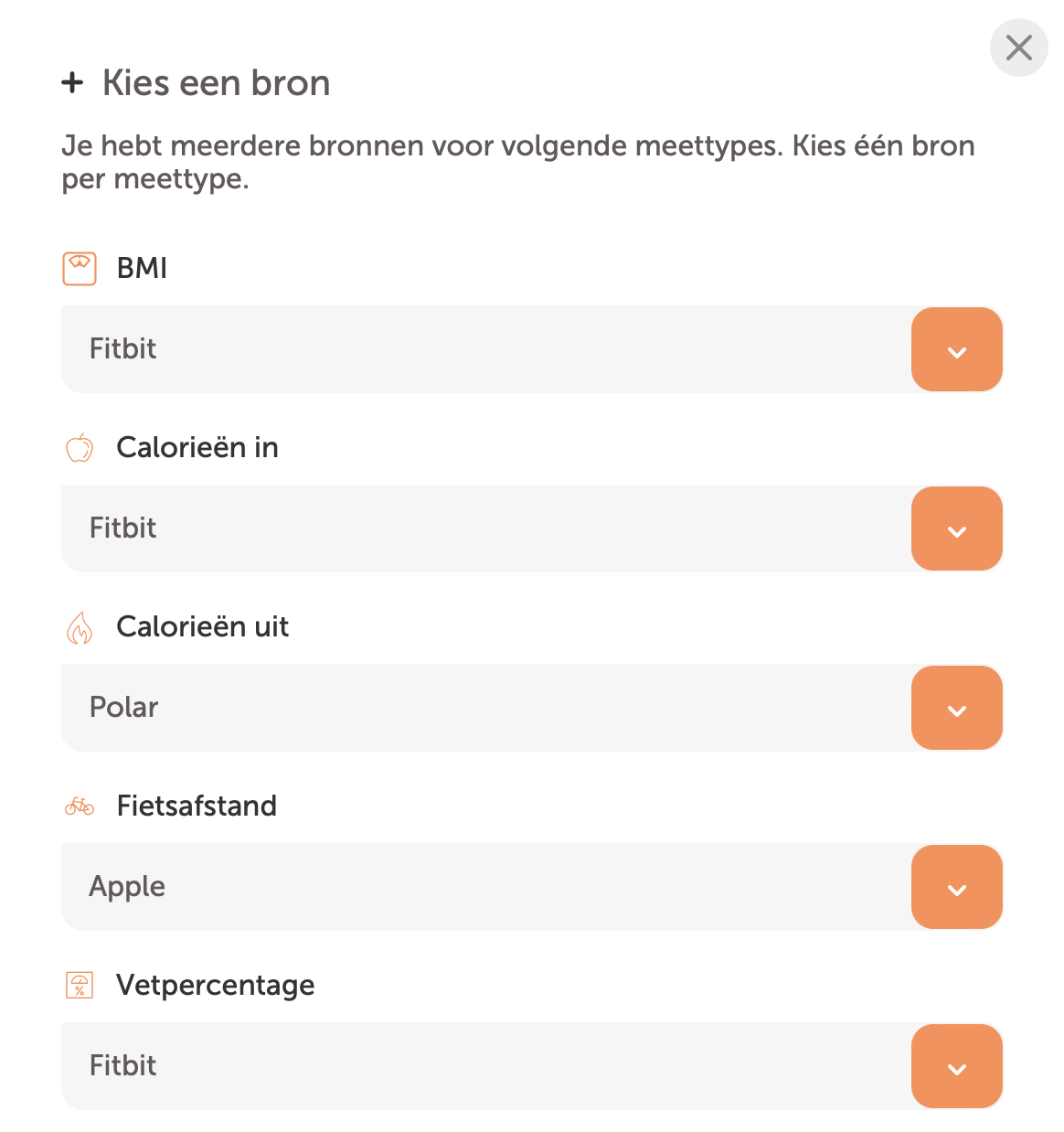Click the plus icon next to Kies een bron
Screen dimensions: 1064x1132
tap(71, 83)
